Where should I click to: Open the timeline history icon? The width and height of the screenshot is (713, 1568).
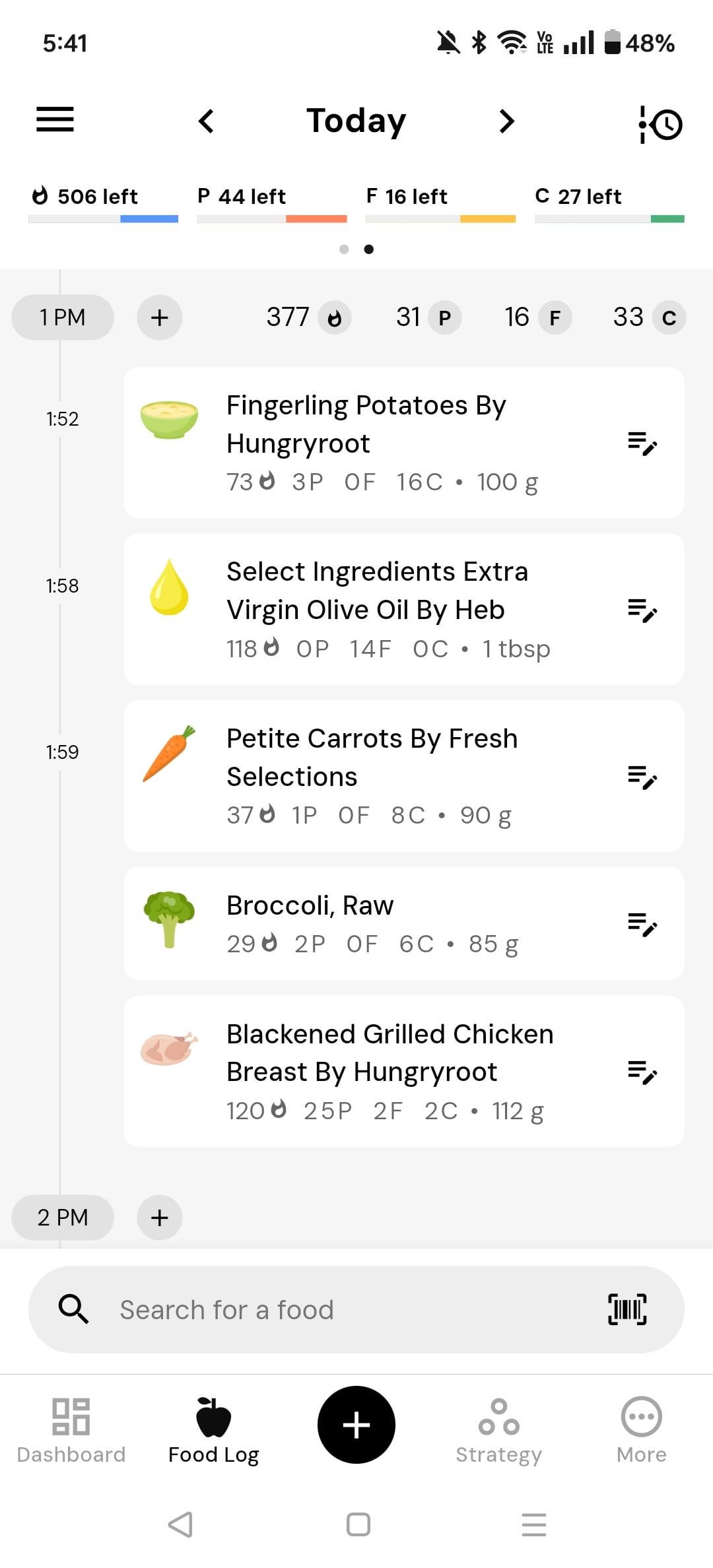[x=660, y=123]
